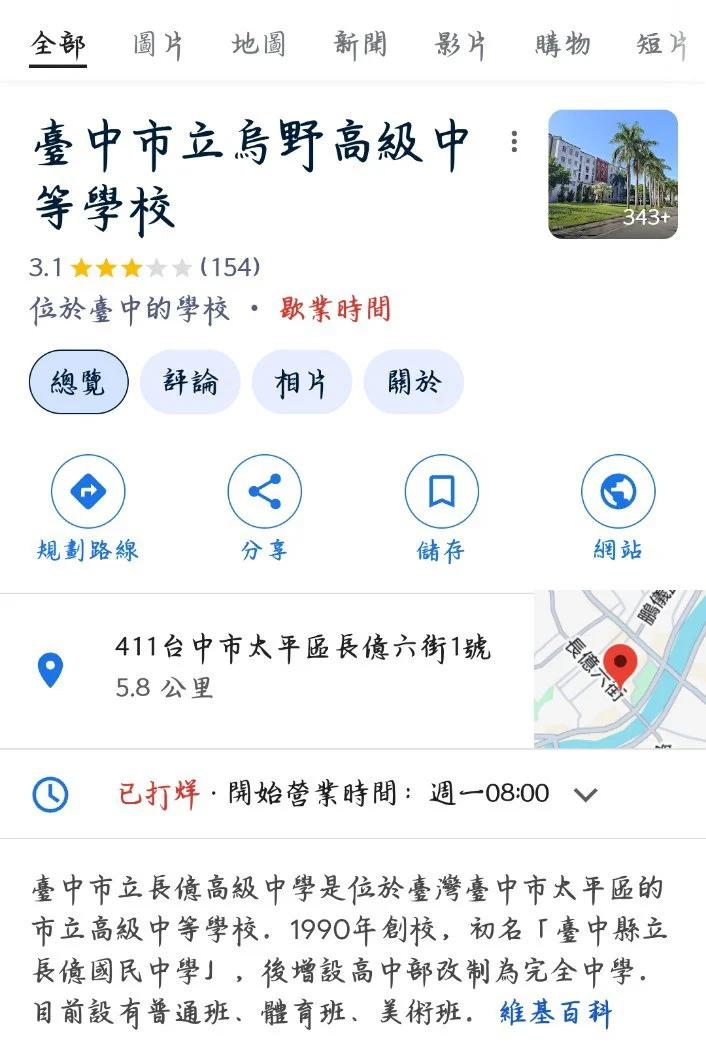The width and height of the screenshot is (706, 1049).
Task: Open the 相片 chip
Action: point(301,382)
